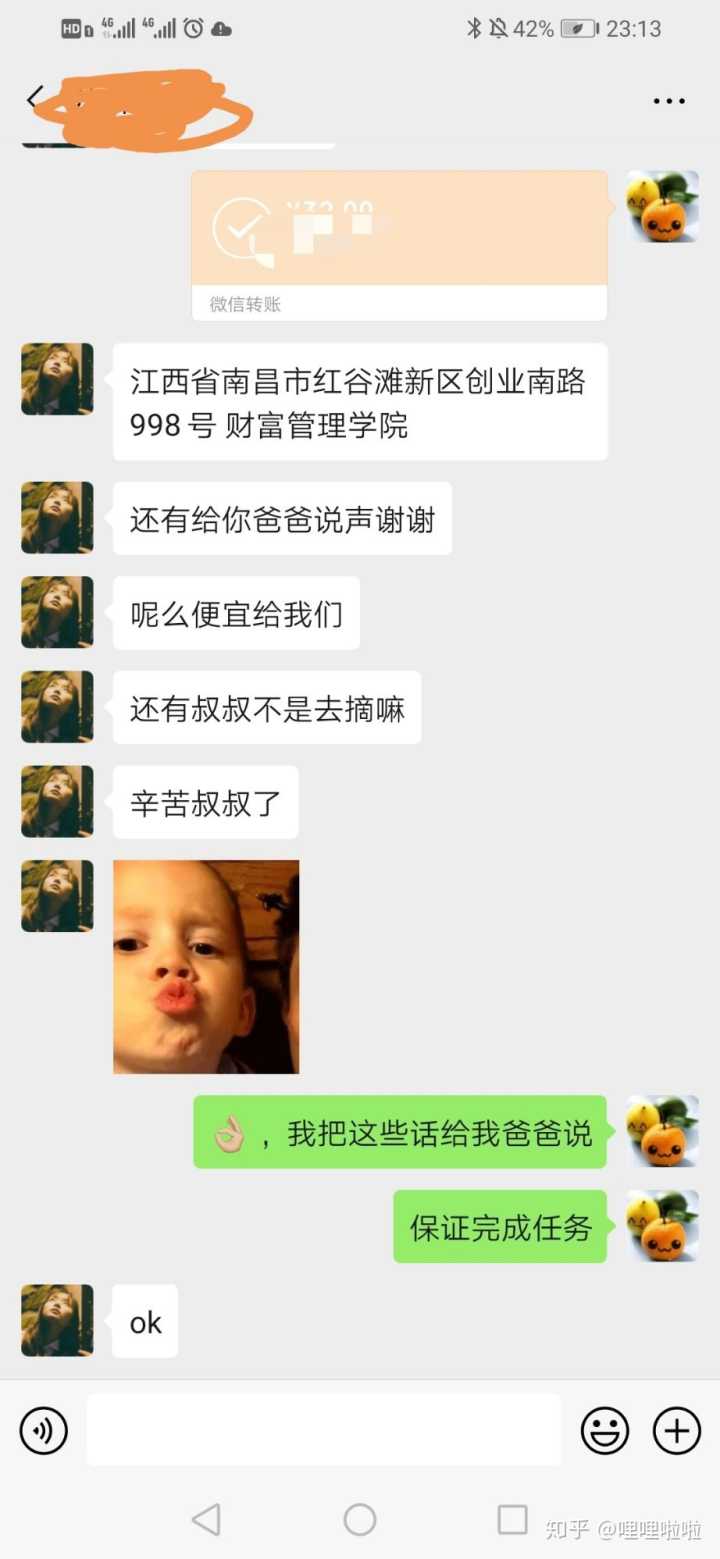Open the chat overflow menu

click(x=669, y=101)
